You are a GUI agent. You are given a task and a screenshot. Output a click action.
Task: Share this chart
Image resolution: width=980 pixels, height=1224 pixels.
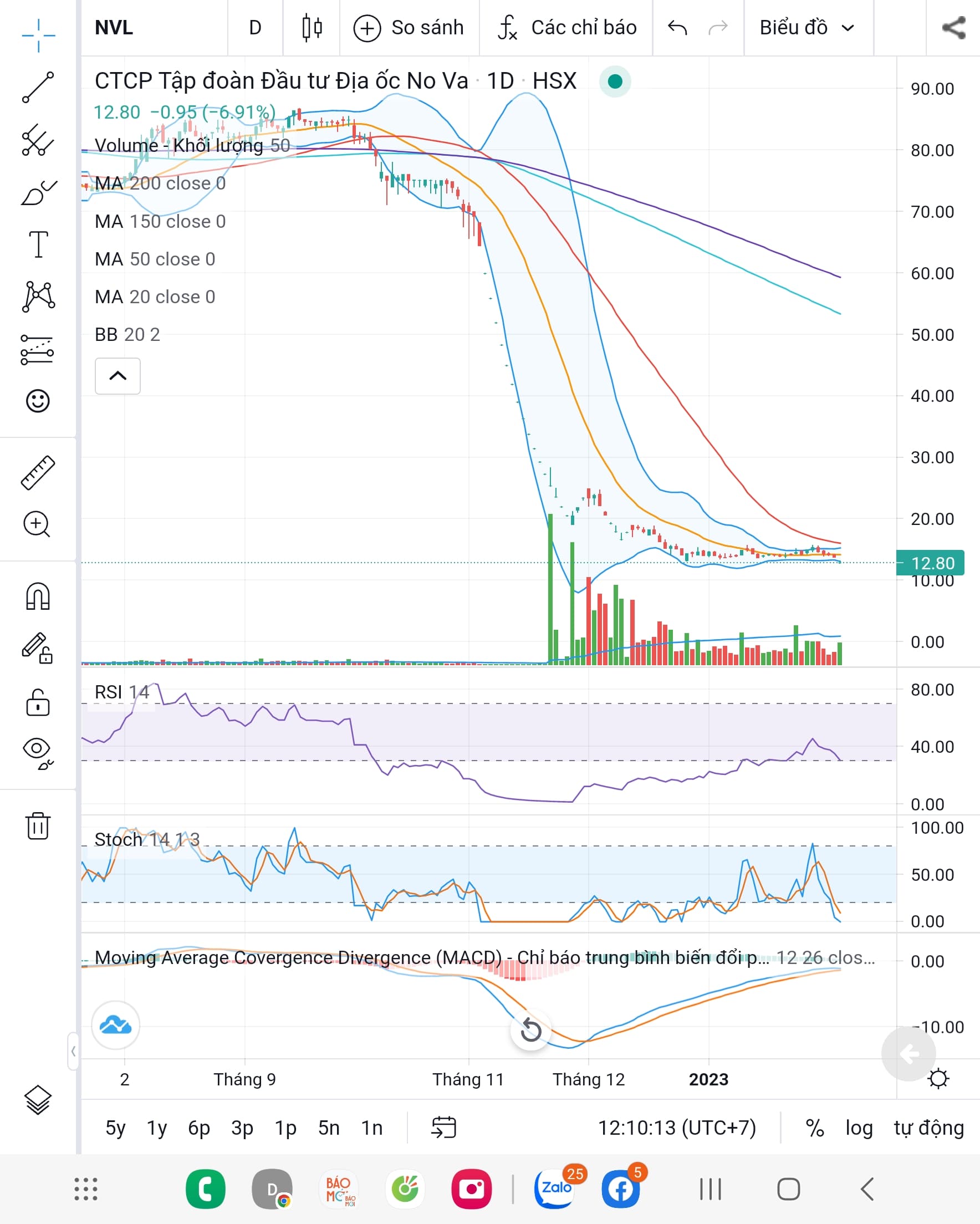[x=953, y=27]
